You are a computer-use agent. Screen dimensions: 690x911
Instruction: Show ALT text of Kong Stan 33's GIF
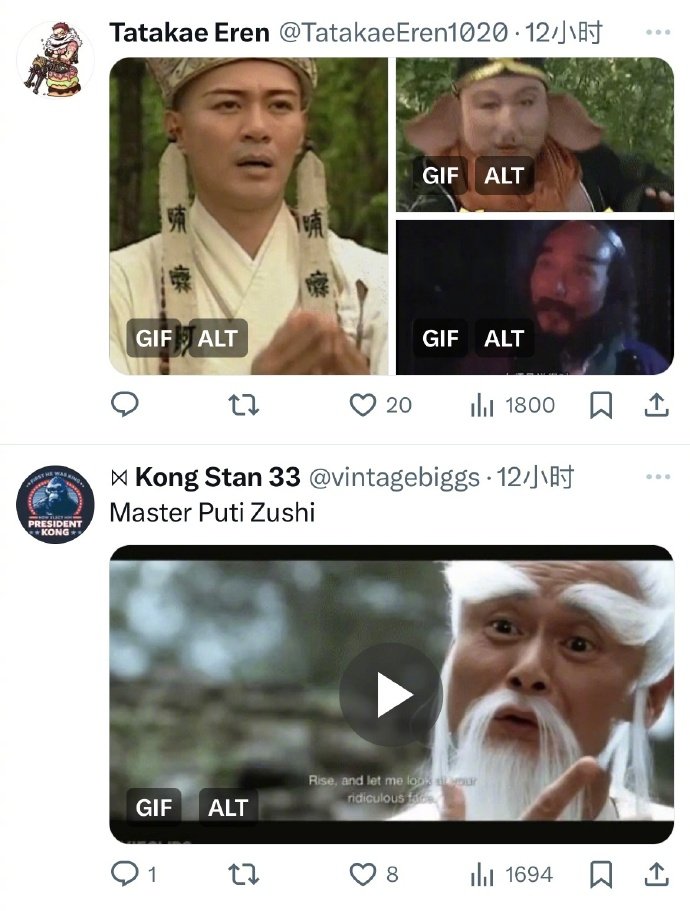(x=228, y=807)
